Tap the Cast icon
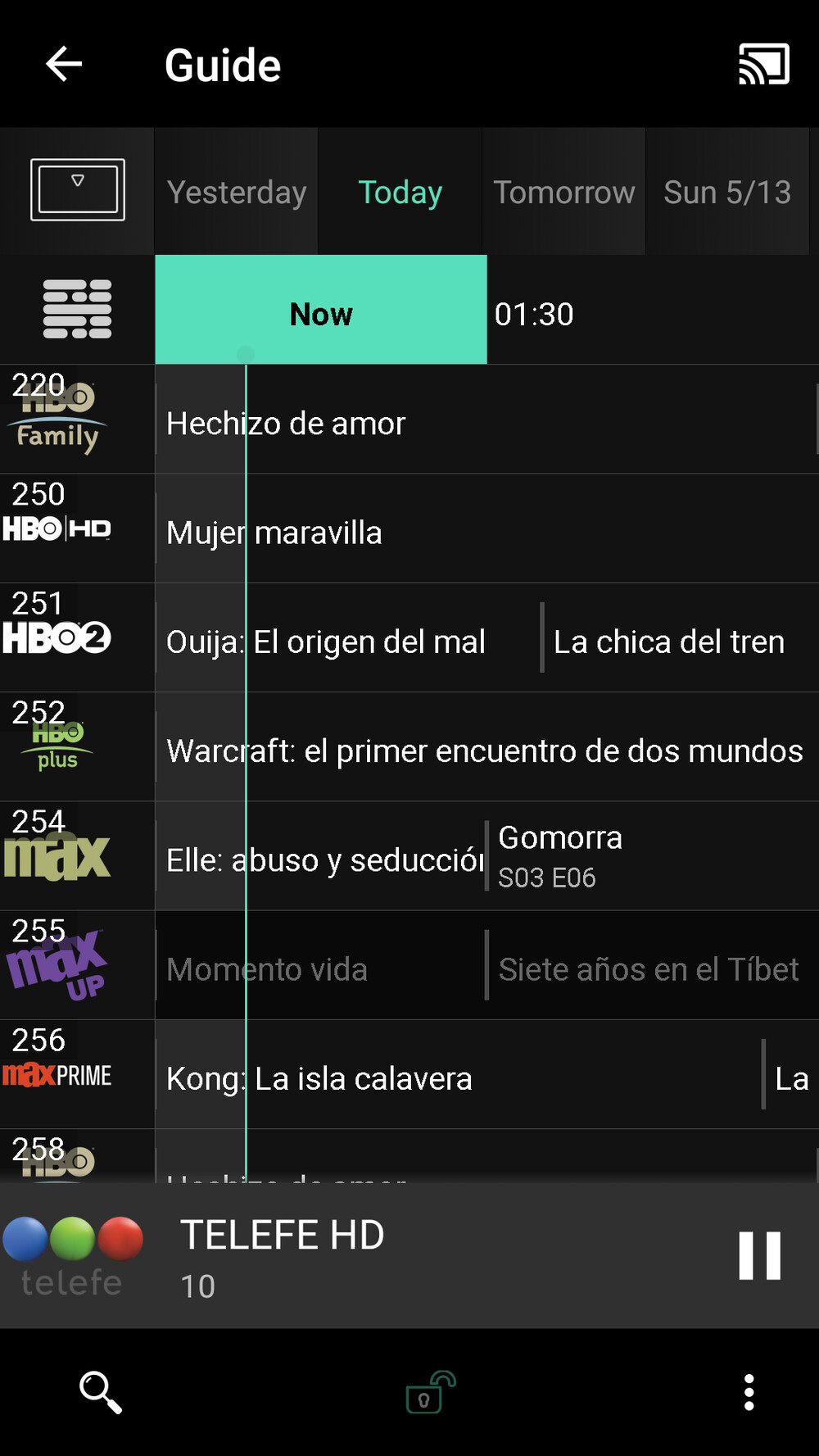This screenshot has width=819, height=1456. click(x=763, y=64)
